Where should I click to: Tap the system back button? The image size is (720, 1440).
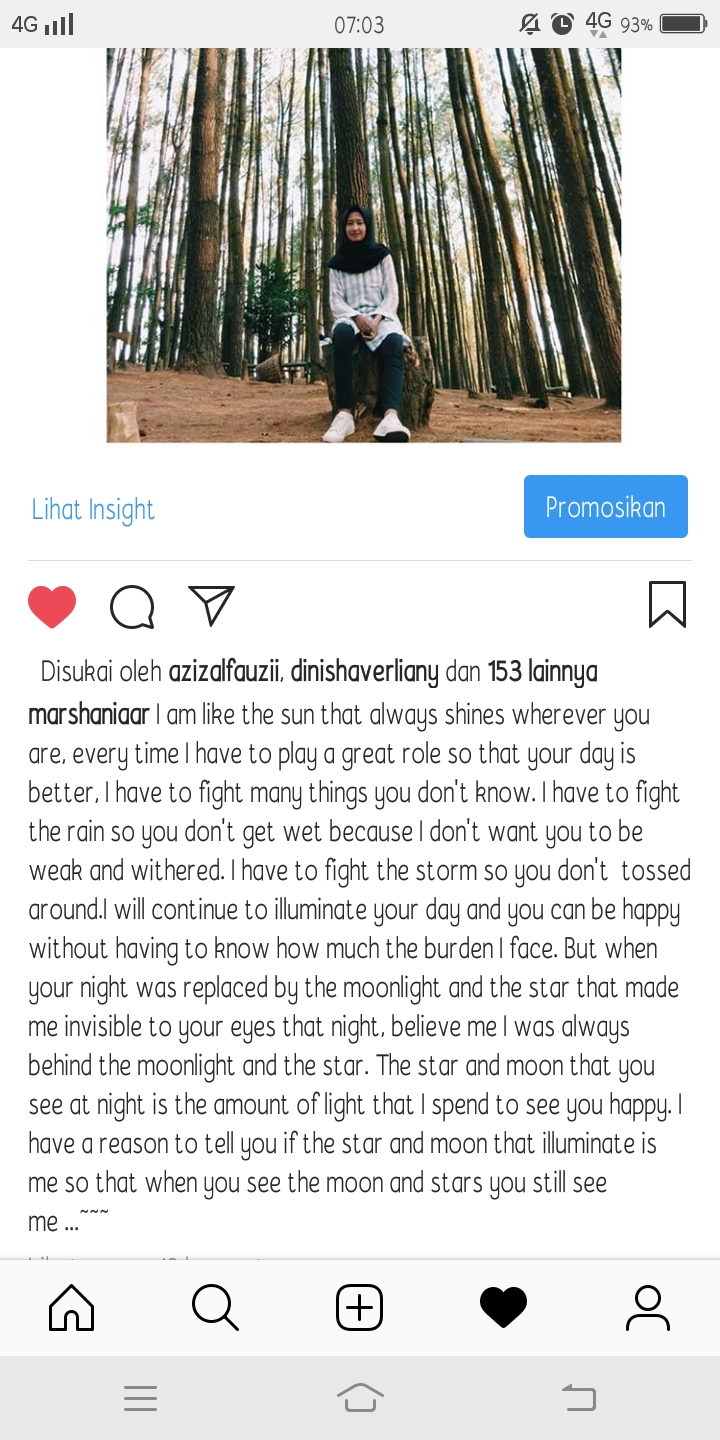[x=579, y=1397]
